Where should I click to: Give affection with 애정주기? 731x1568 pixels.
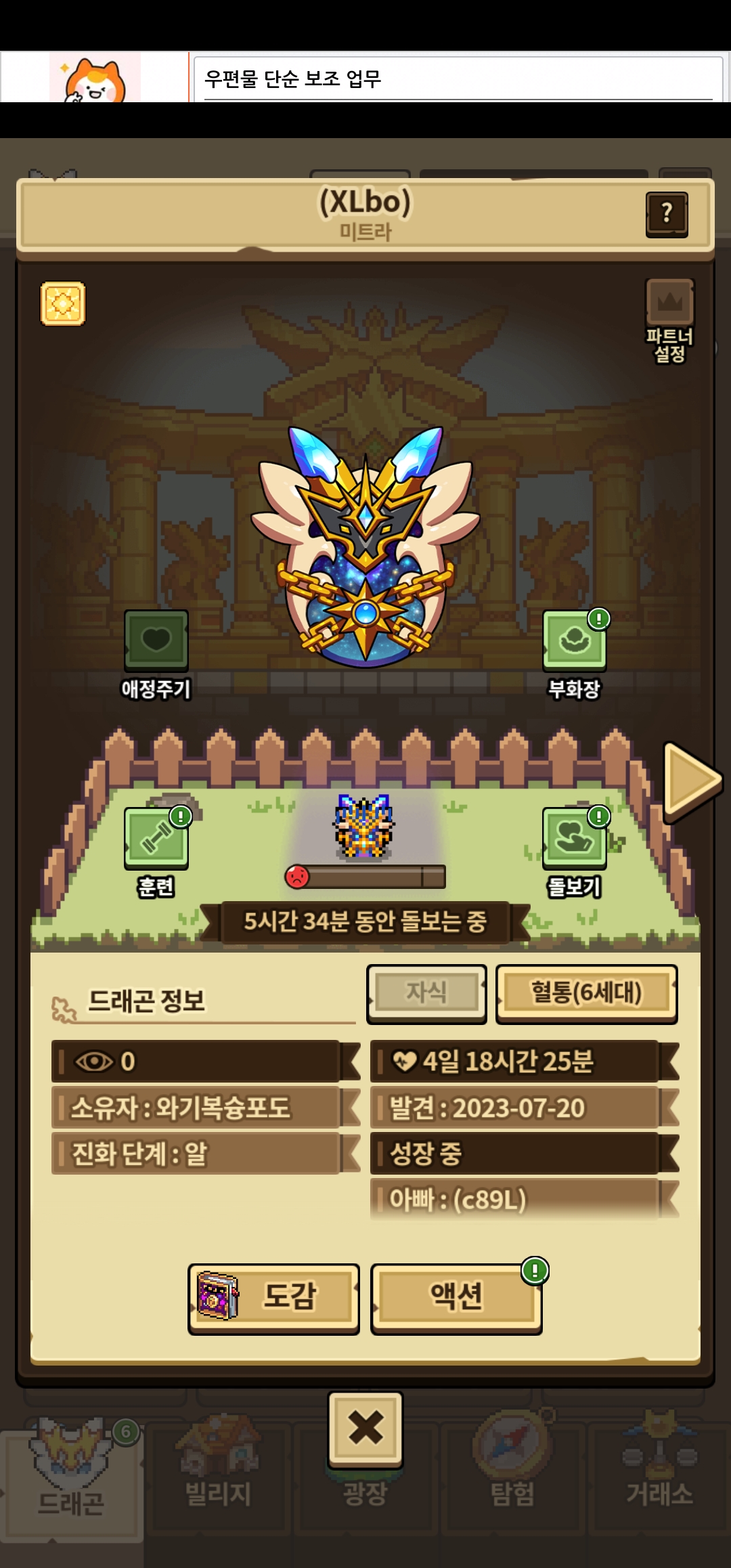point(156,640)
